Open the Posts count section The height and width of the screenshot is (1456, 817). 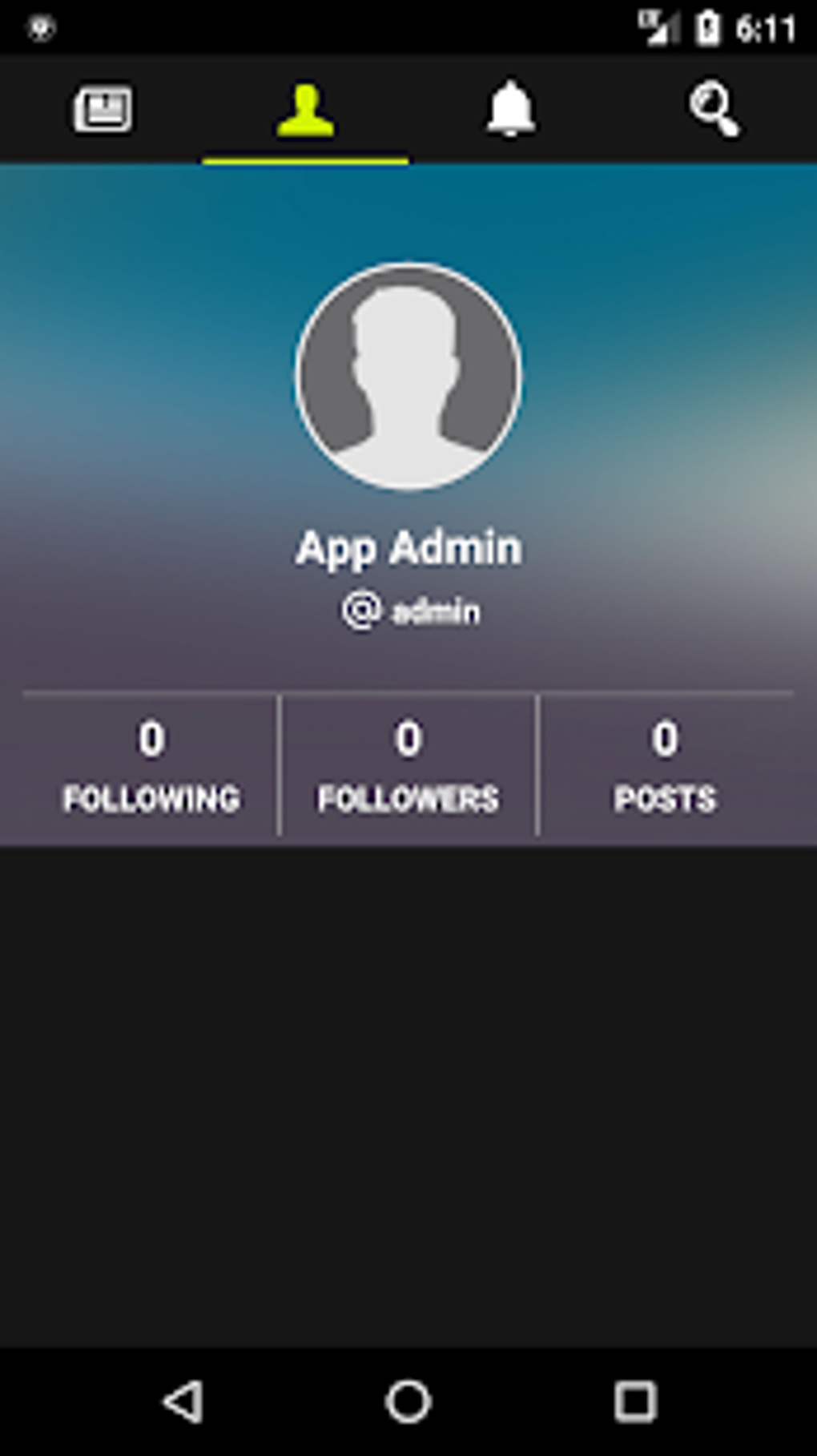666,766
